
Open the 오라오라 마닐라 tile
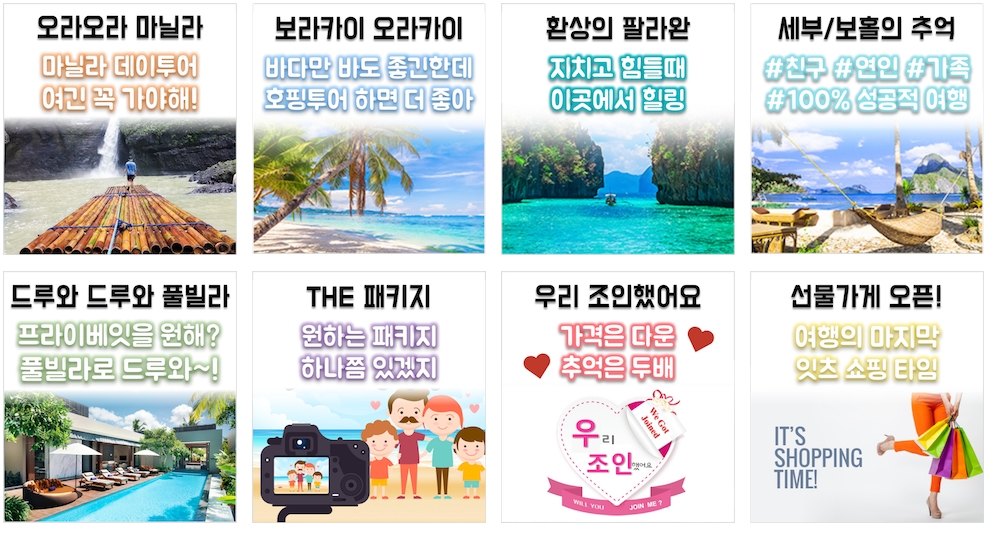[x=120, y=130]
